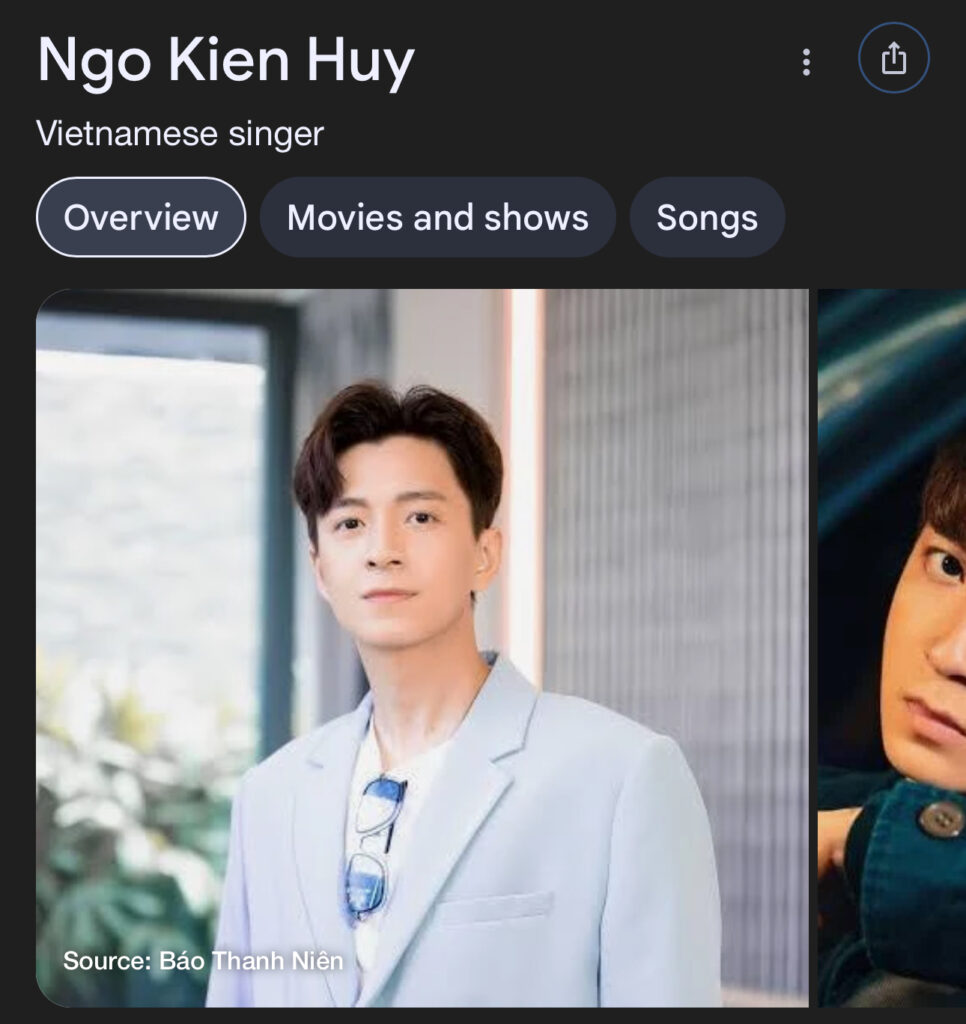Switch to the Songs chip
966x1024 pixels.
coord(707,218)
